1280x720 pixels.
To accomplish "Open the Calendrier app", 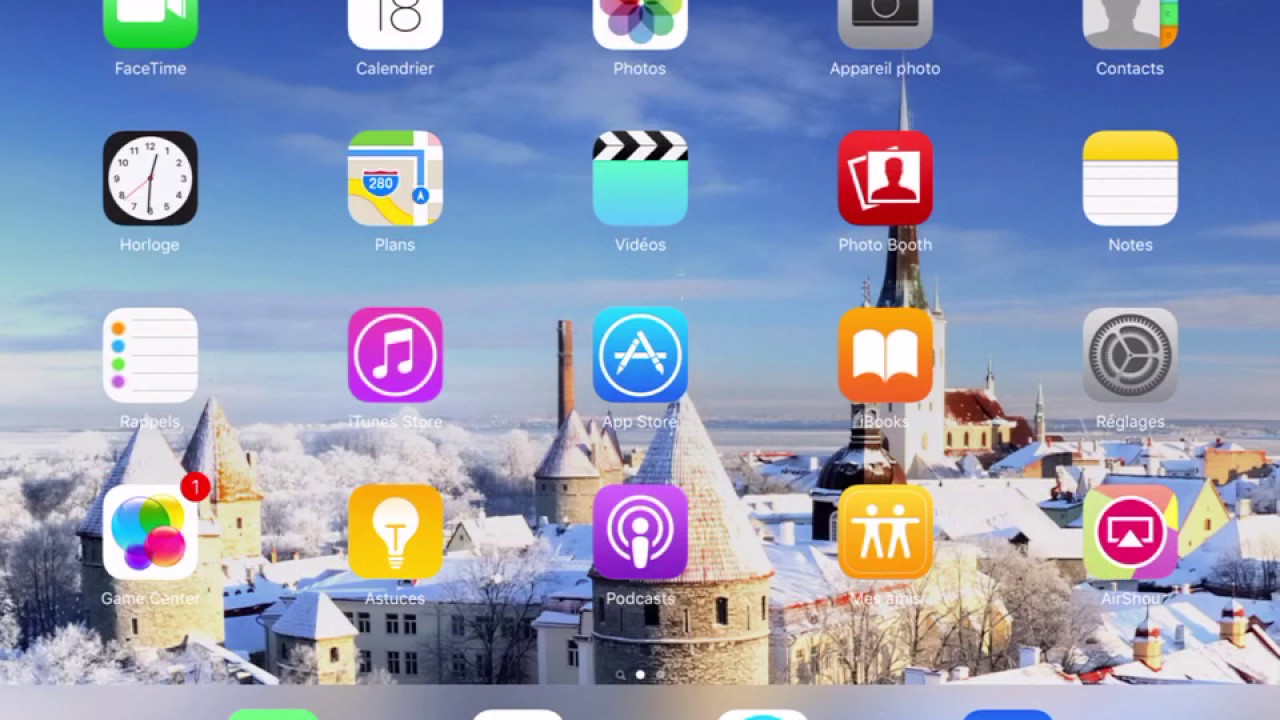I will [x=395, y=22].
